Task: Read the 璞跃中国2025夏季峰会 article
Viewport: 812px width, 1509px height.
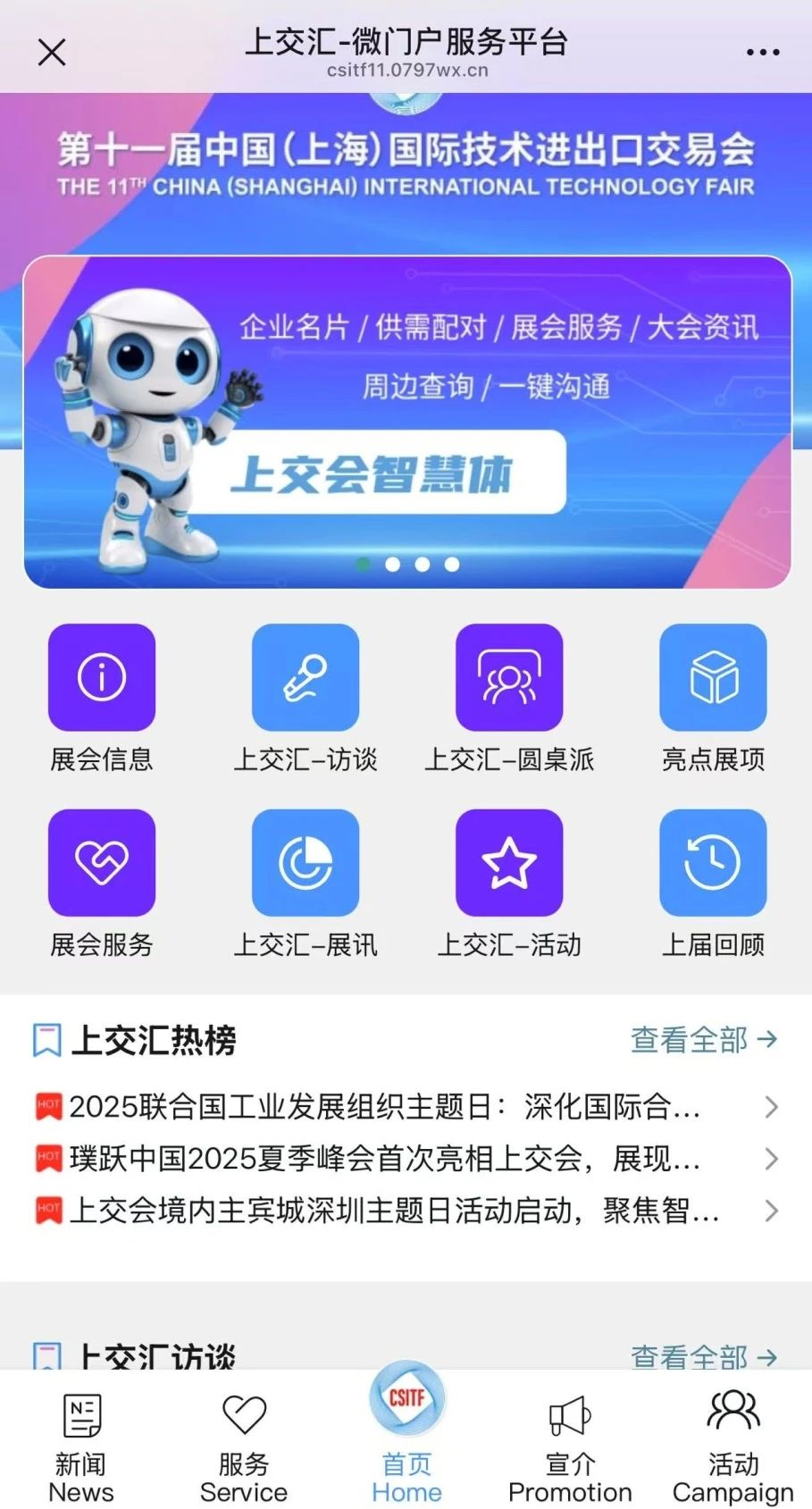Action: [x=384, y=1159]
